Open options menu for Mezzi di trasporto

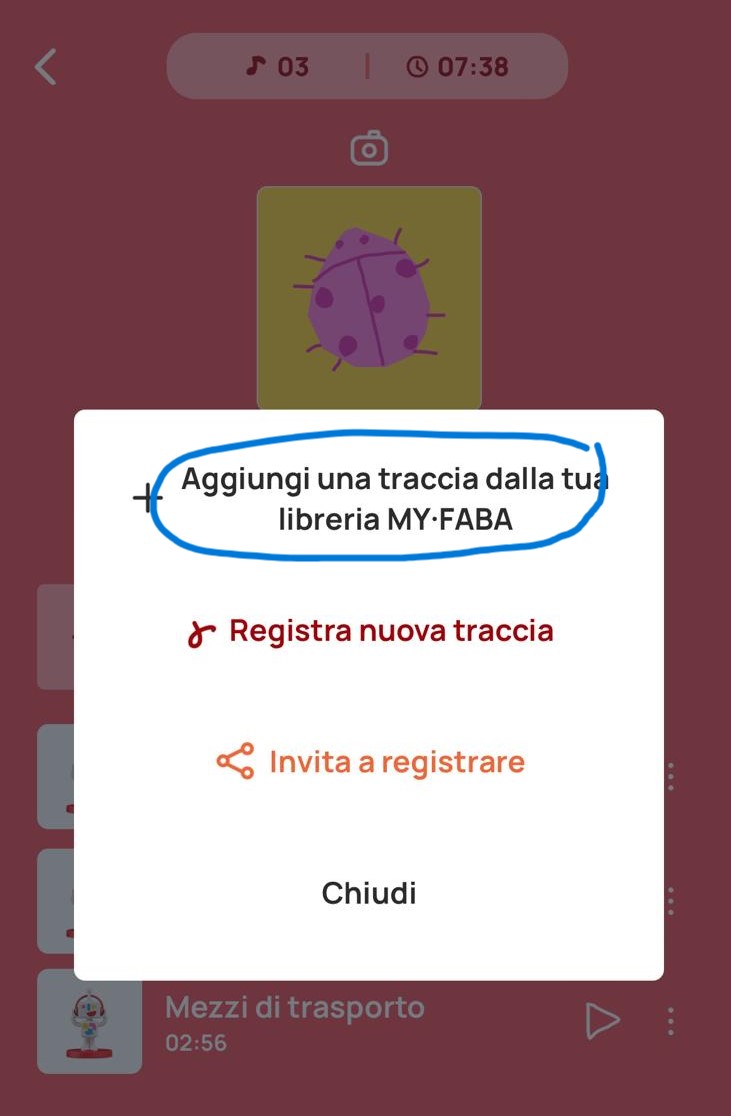(x=670, y=1021)
